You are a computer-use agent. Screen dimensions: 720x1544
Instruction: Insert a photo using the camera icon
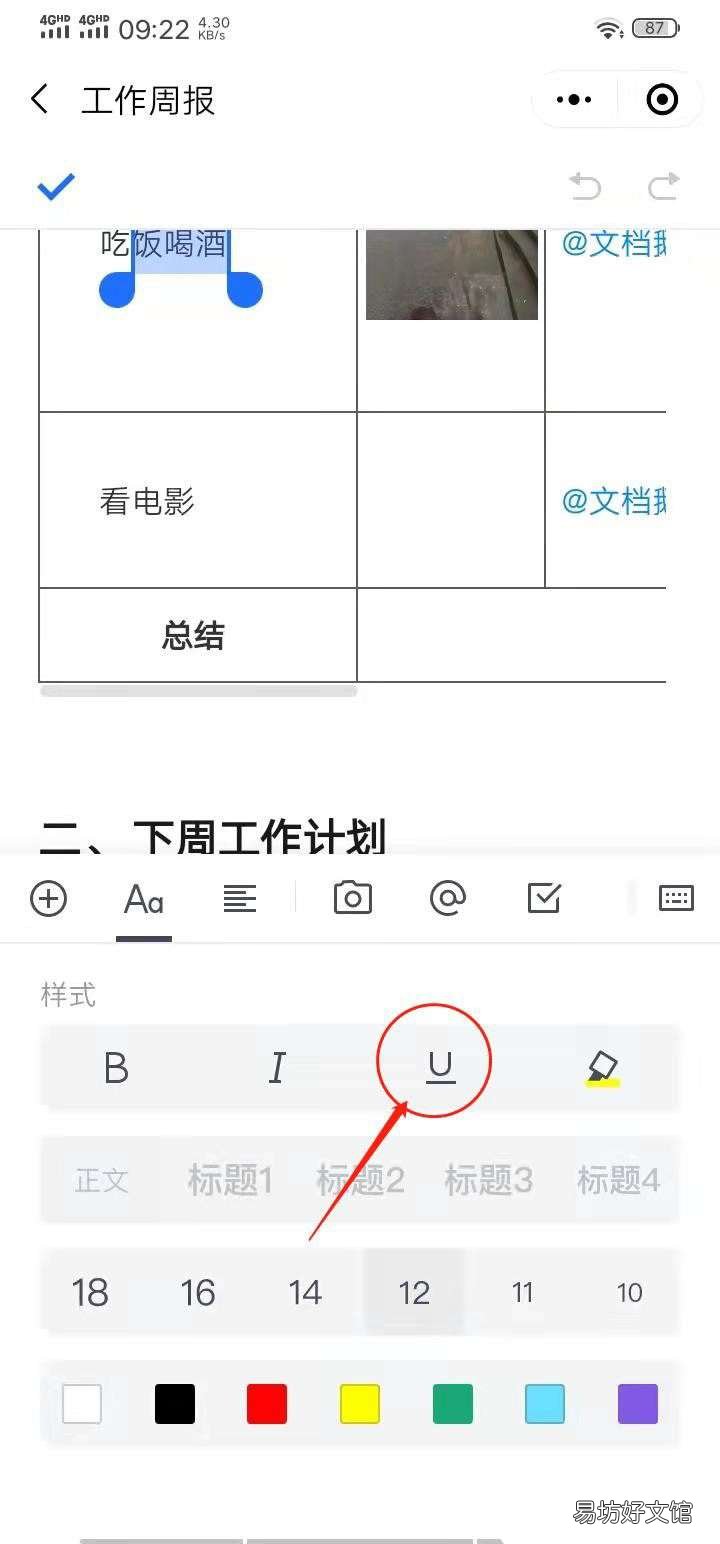(352, 898)
